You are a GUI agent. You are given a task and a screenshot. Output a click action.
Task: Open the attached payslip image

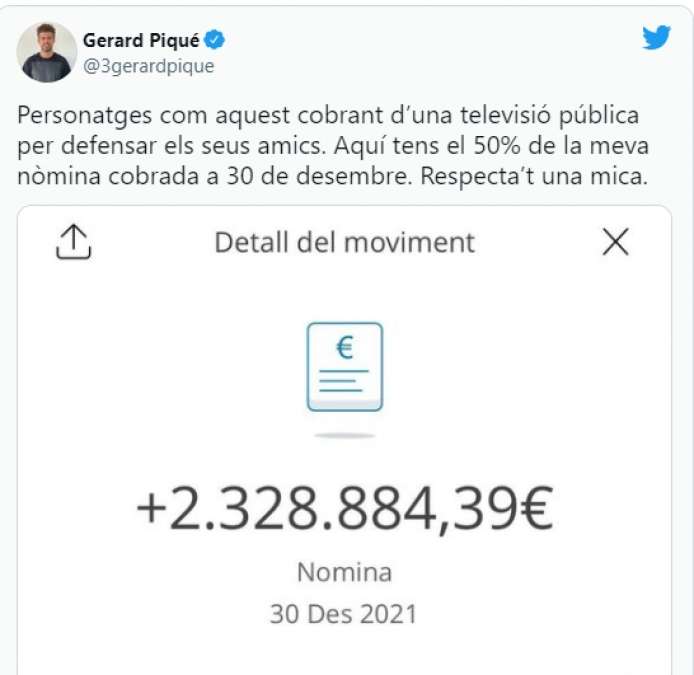click(344, 450)
